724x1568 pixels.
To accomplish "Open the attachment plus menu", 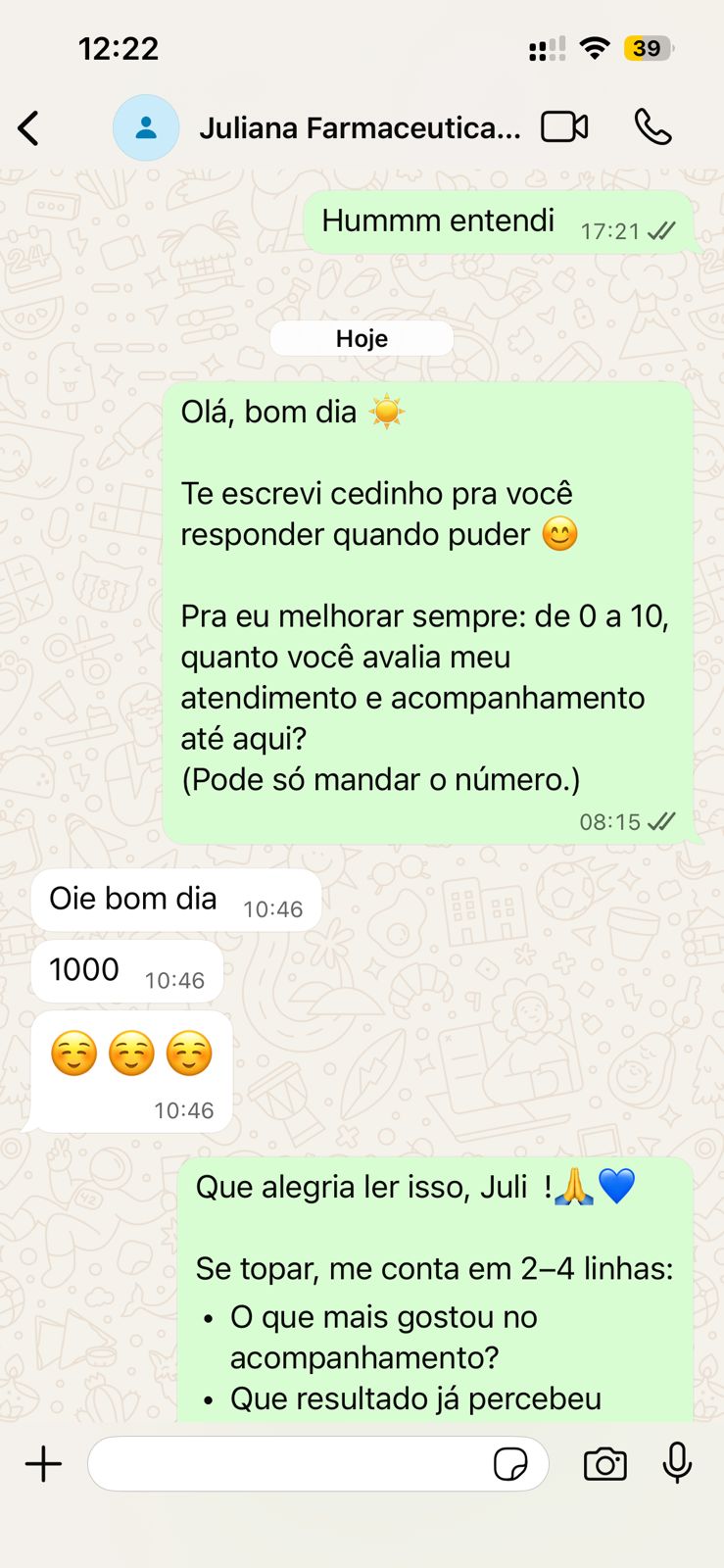I will coord(43,1464).
